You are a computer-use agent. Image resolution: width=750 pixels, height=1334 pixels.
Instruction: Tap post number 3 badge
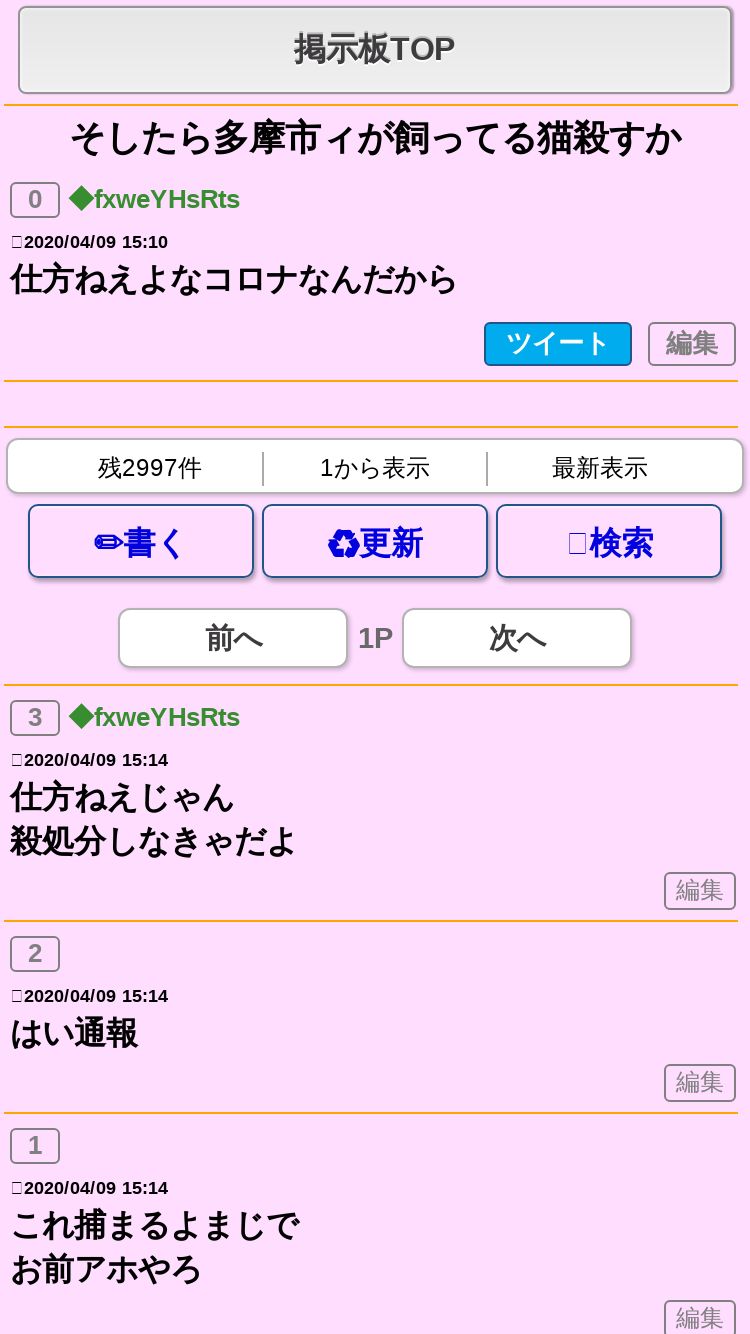pos(35,718)
